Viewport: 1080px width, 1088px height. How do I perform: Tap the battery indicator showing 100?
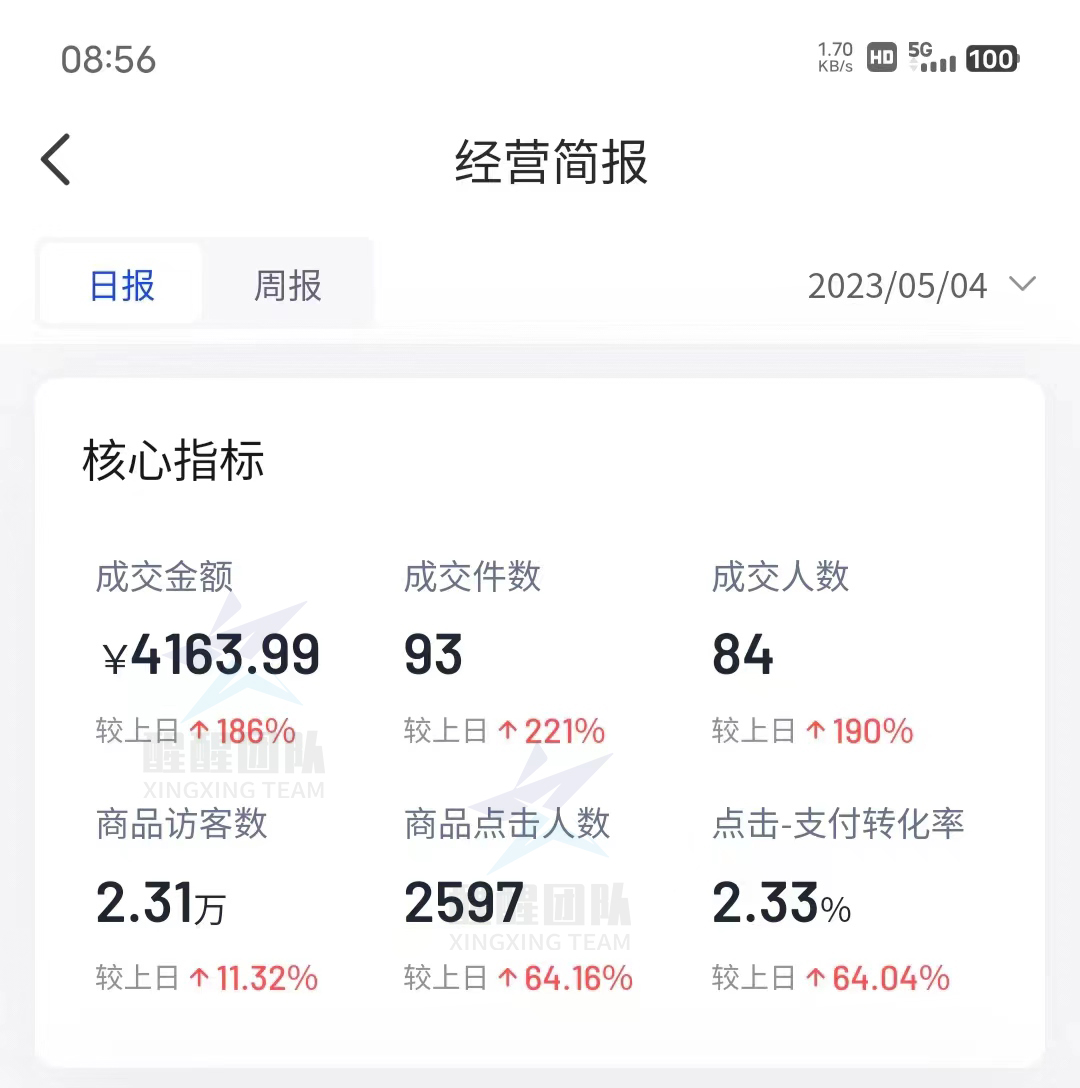[x=989, y=58]
